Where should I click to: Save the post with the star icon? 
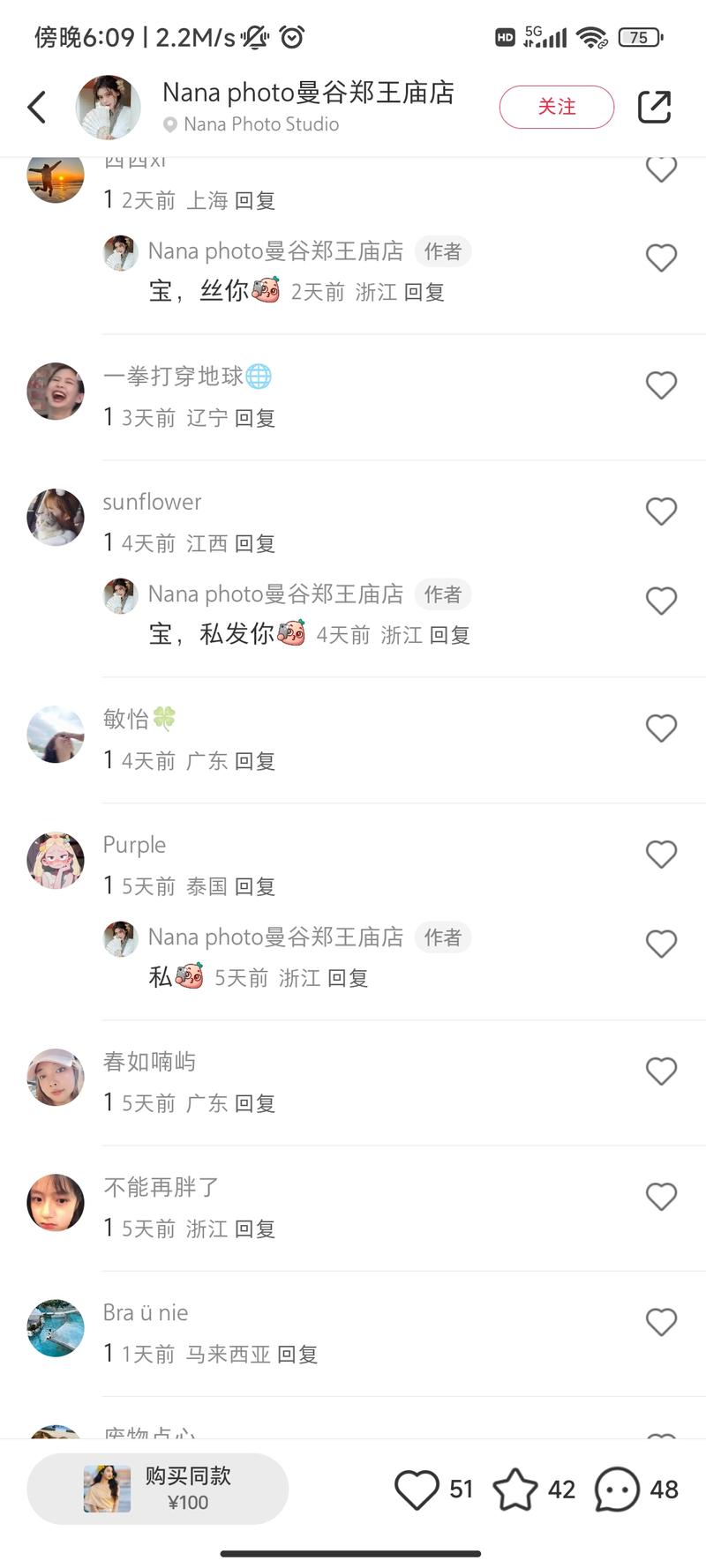pos(515,1490)
